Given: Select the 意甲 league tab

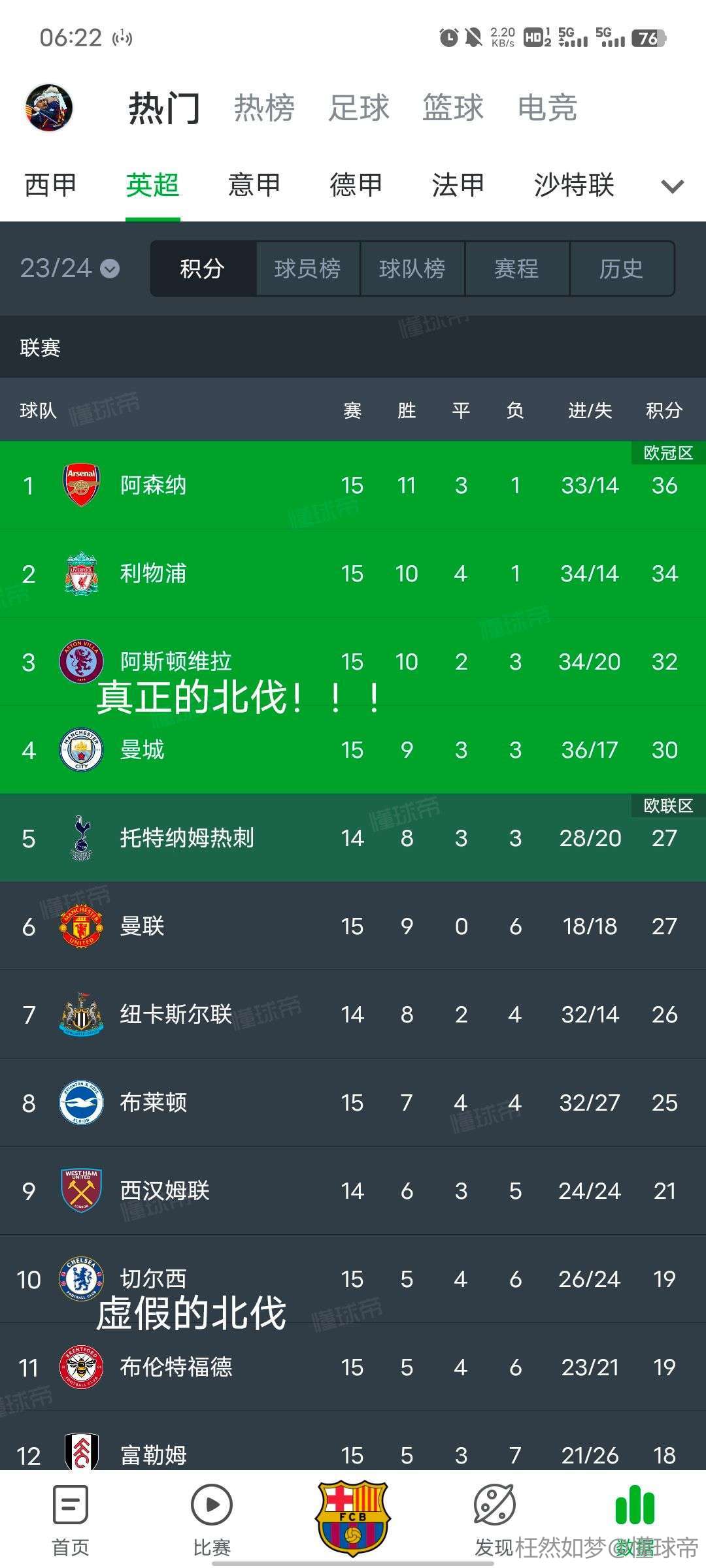Looking at the screenshot, I should [x=254, y=185].
